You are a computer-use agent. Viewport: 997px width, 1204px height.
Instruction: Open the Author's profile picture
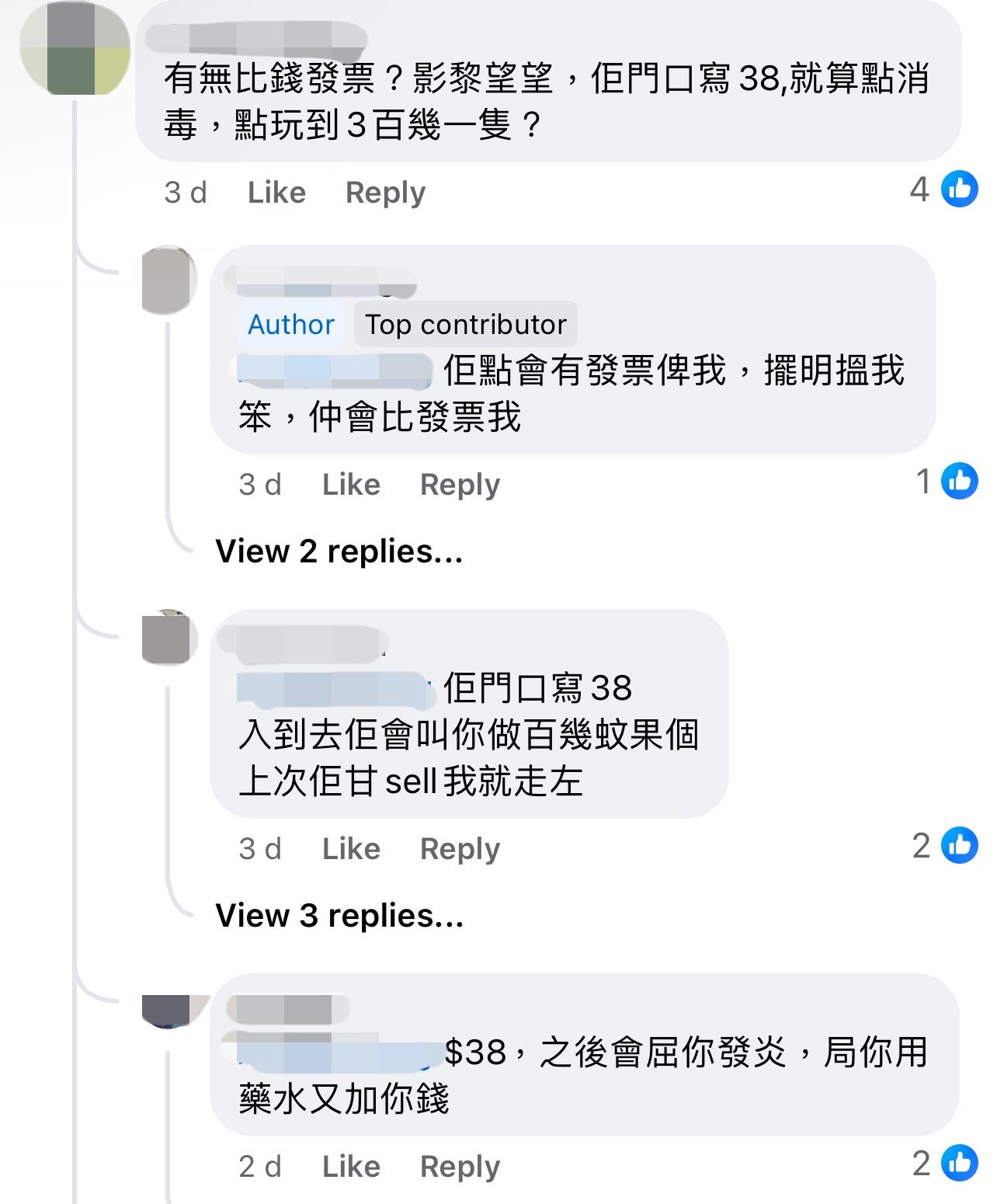168,280
